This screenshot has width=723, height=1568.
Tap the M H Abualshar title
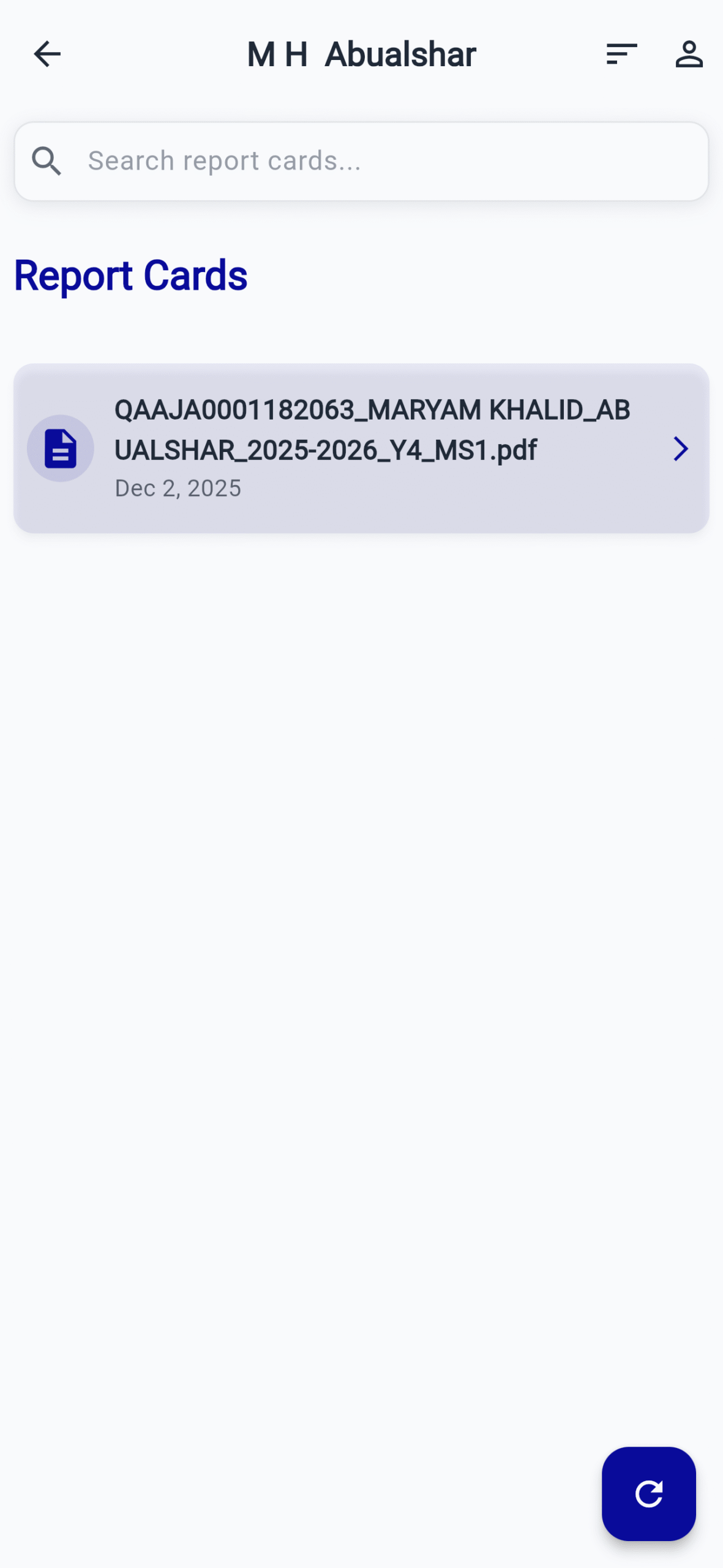tap(361, 55)
